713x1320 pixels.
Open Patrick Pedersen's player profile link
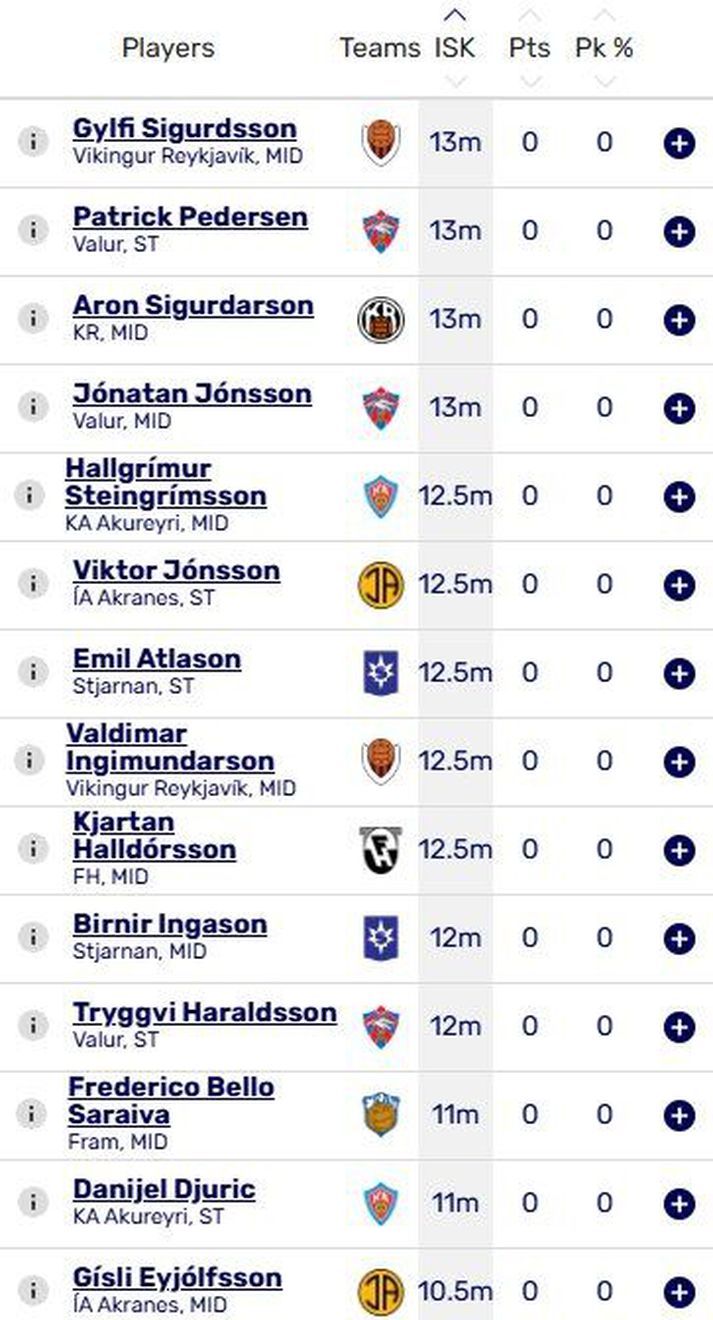[190, 217]
